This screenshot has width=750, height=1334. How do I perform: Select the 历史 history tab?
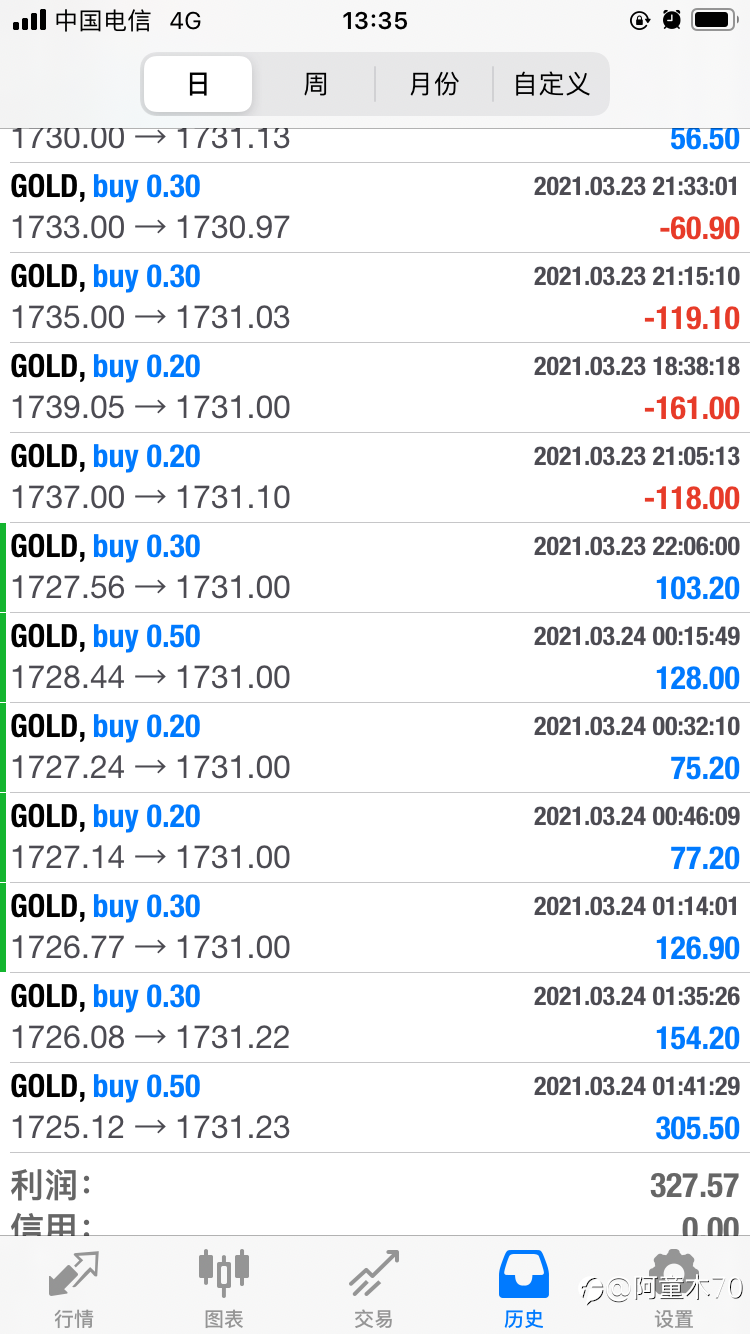(x=524, y=1287)
